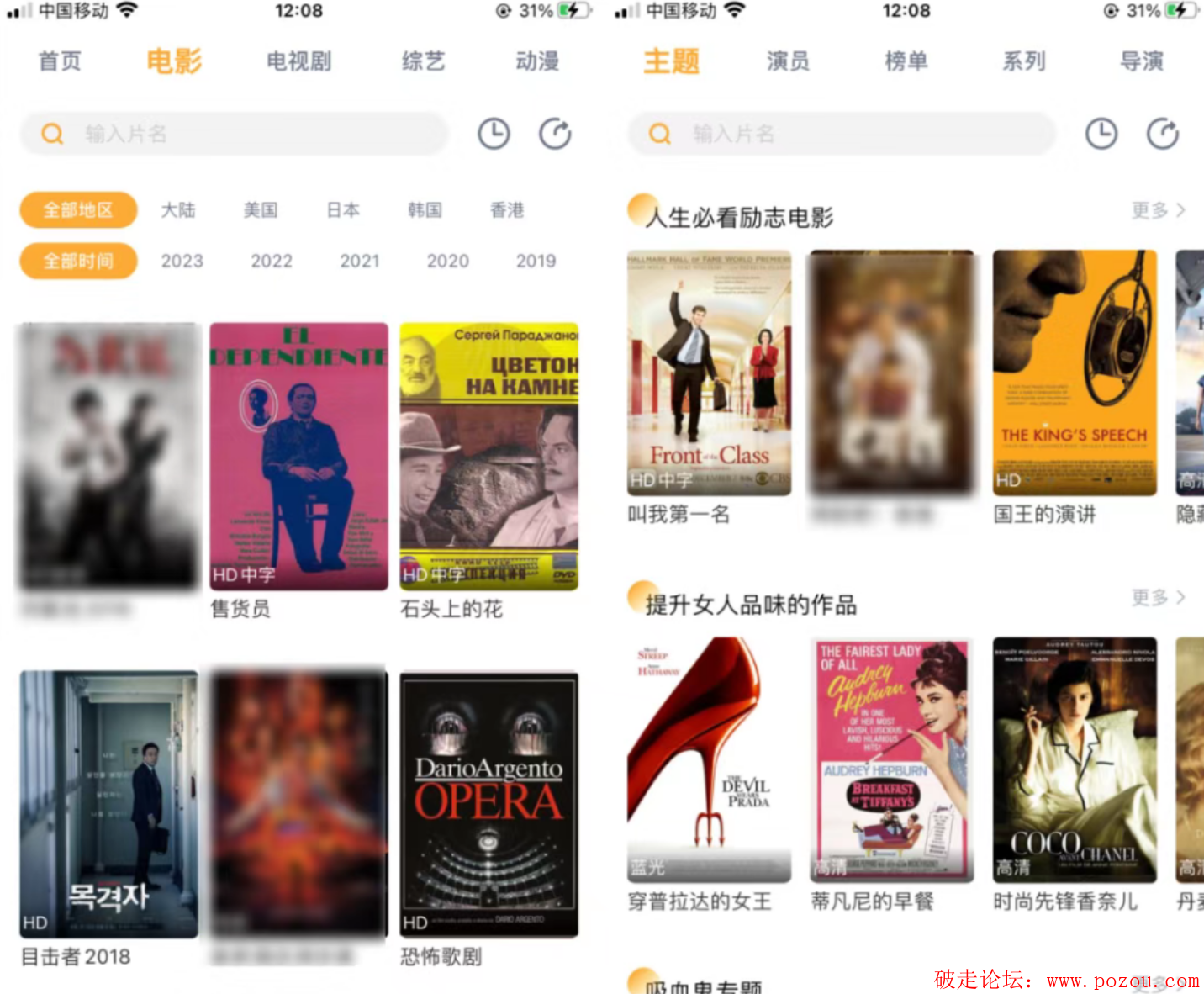Open the 恐怖歌剧 poster
The width and height of the screenshot is (1204, 994).
coord(488,803)
